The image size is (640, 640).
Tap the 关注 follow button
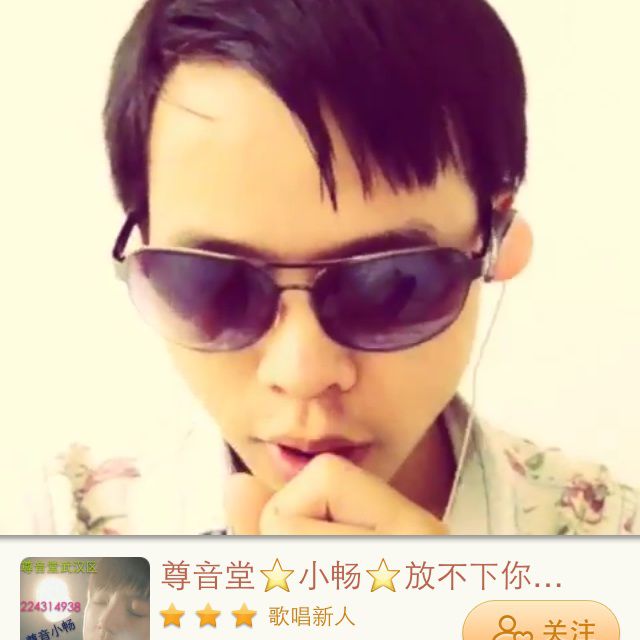(x=541, y=624)
